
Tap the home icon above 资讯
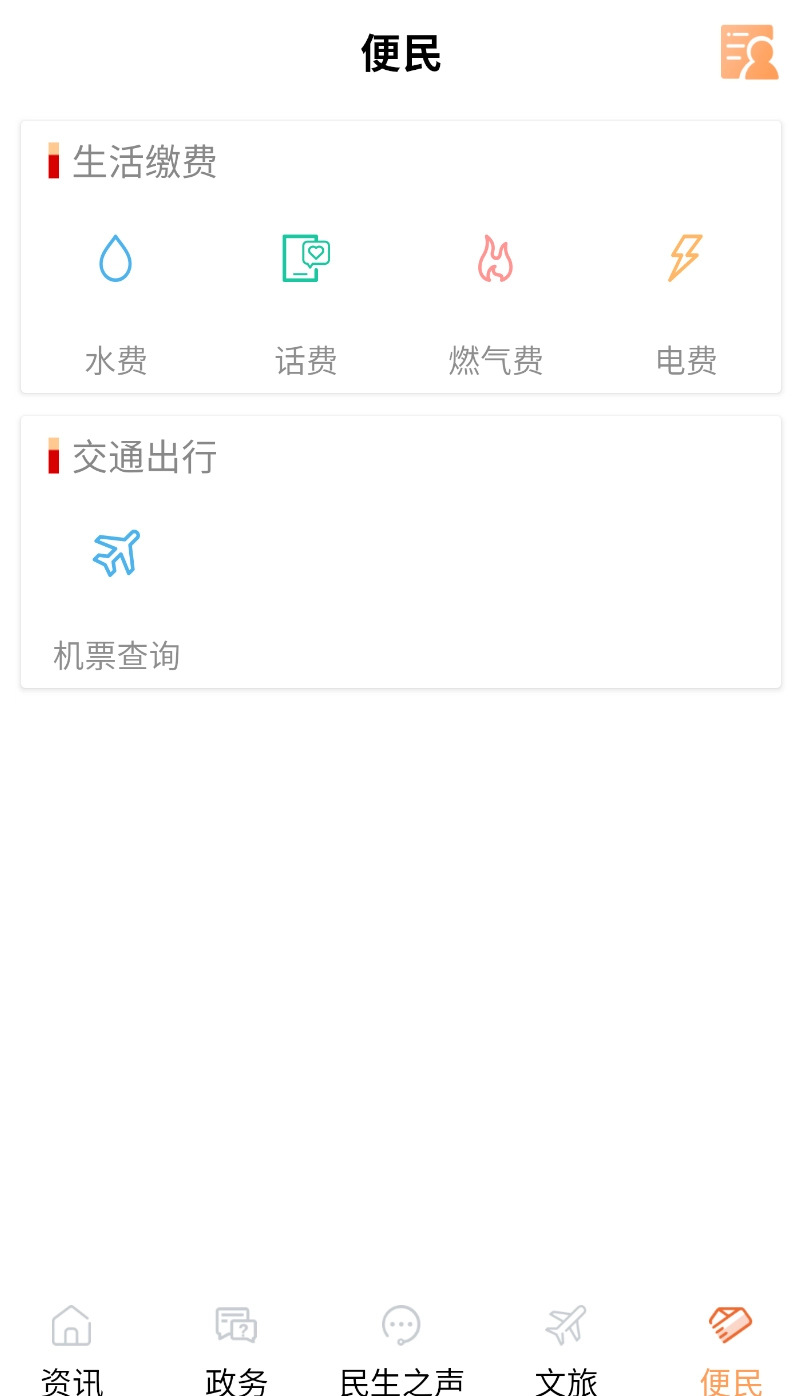pyautogui.click(x=70, y=1323)
